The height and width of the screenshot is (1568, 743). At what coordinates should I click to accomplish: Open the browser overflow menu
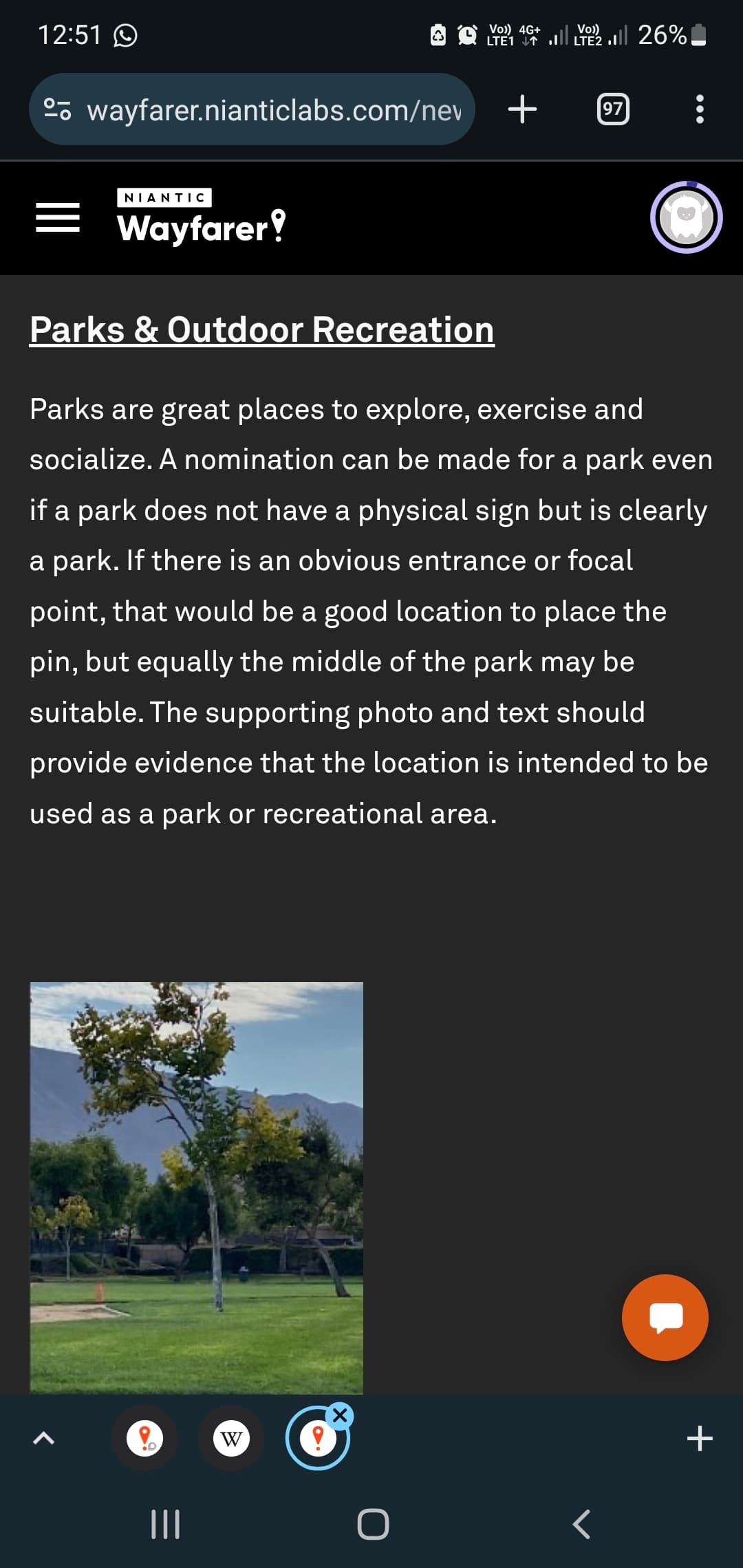700,109
